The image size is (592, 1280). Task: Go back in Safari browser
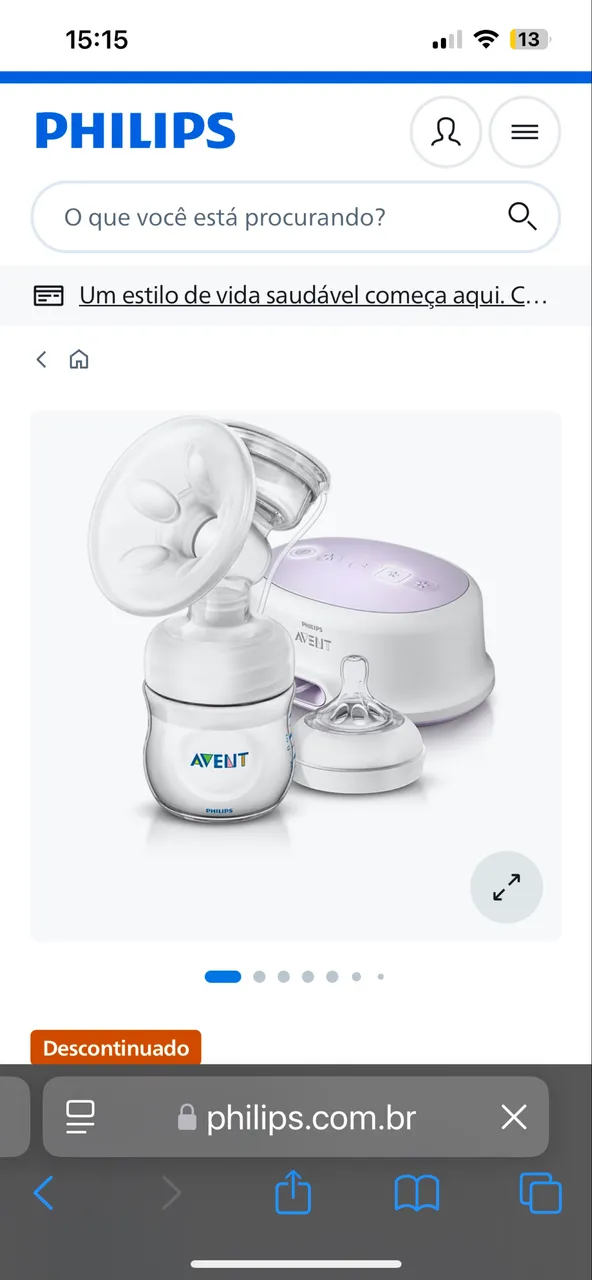point(43,1193)
